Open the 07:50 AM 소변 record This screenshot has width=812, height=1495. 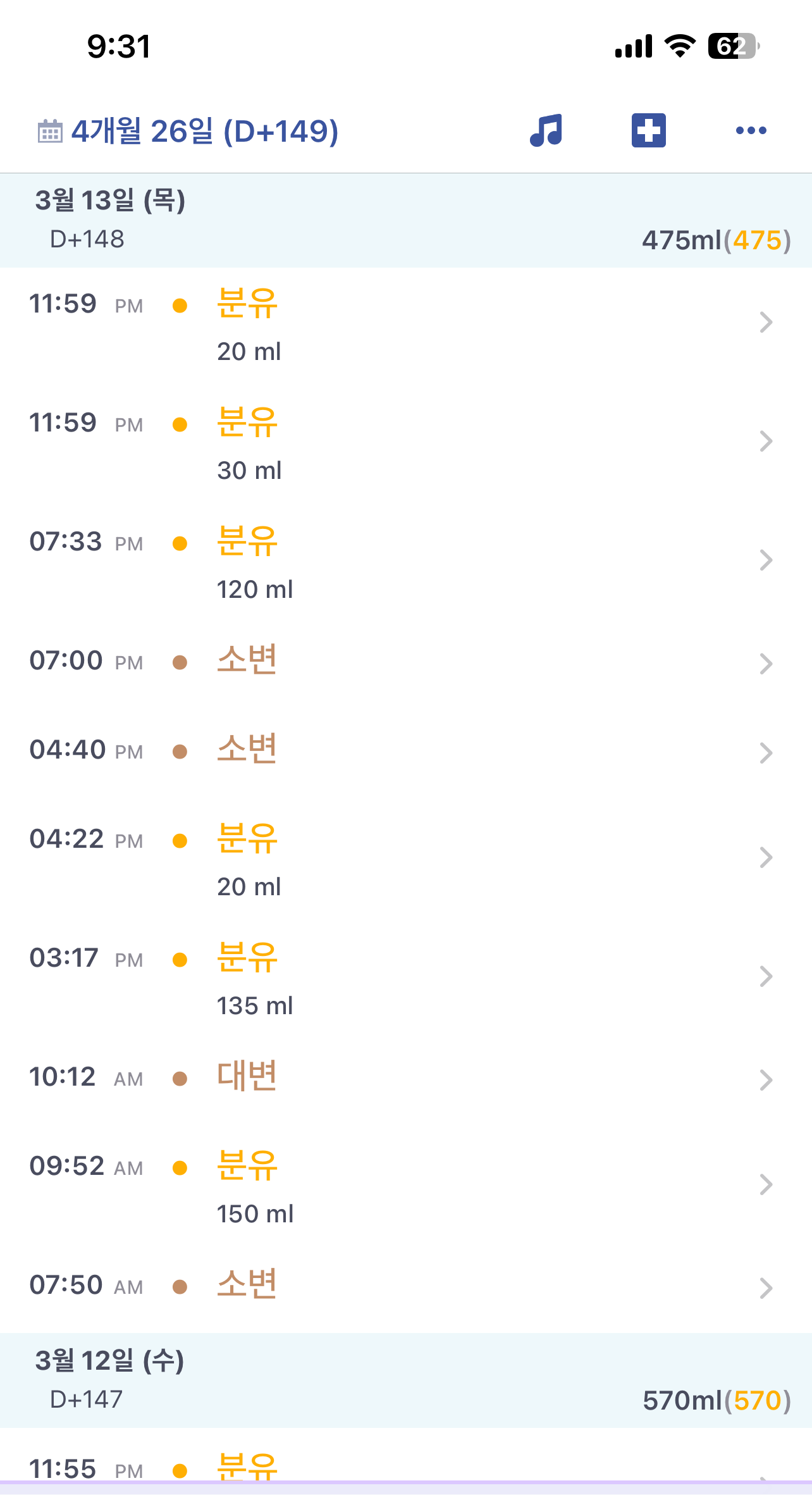(405, 1287)
